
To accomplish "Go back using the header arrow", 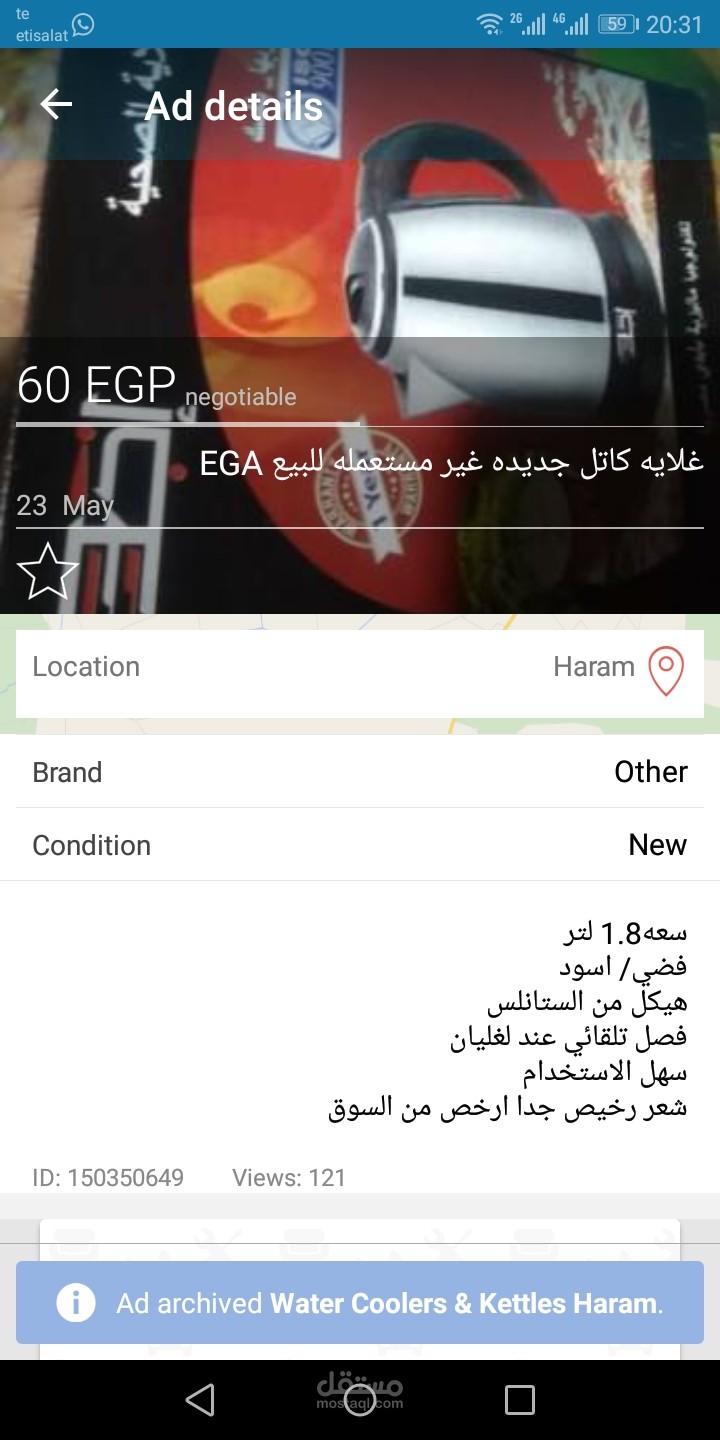I will point(56,105).
